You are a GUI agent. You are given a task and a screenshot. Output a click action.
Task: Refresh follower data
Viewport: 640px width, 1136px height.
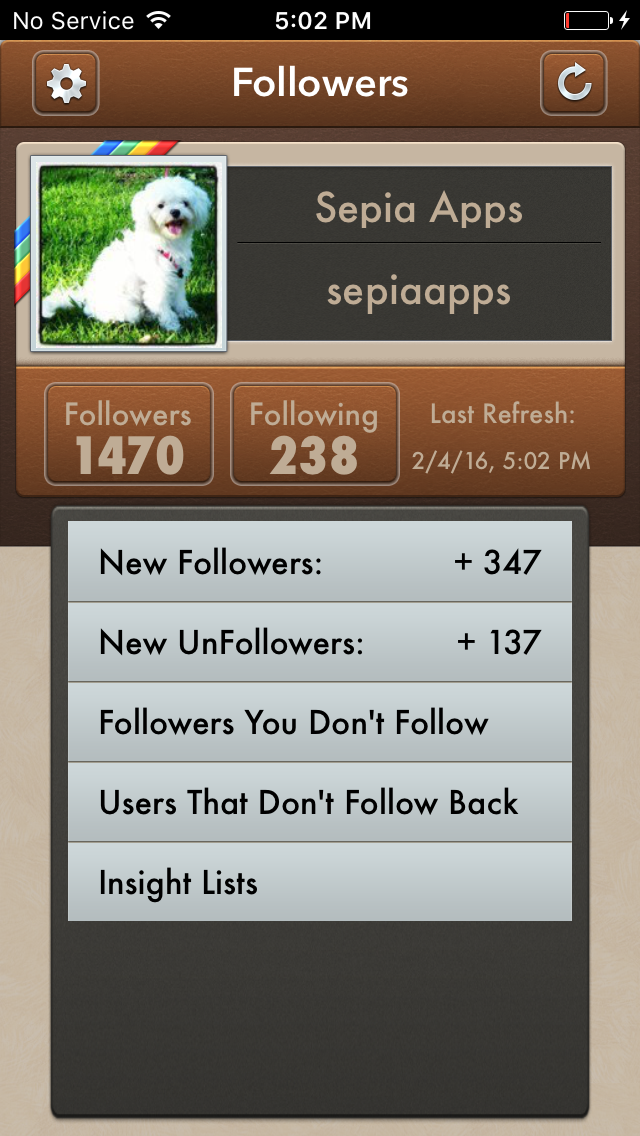pos(574,84)
